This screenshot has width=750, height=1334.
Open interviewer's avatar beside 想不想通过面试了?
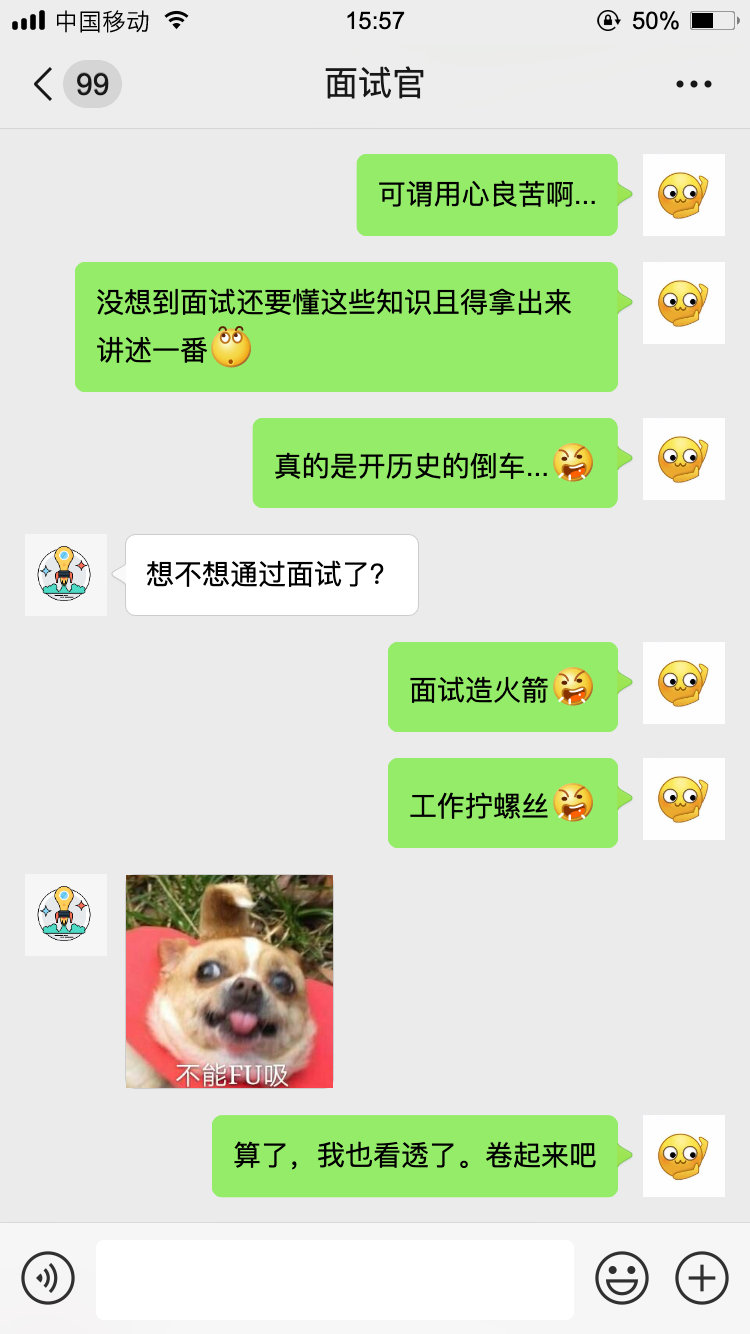tap(66, 575)
